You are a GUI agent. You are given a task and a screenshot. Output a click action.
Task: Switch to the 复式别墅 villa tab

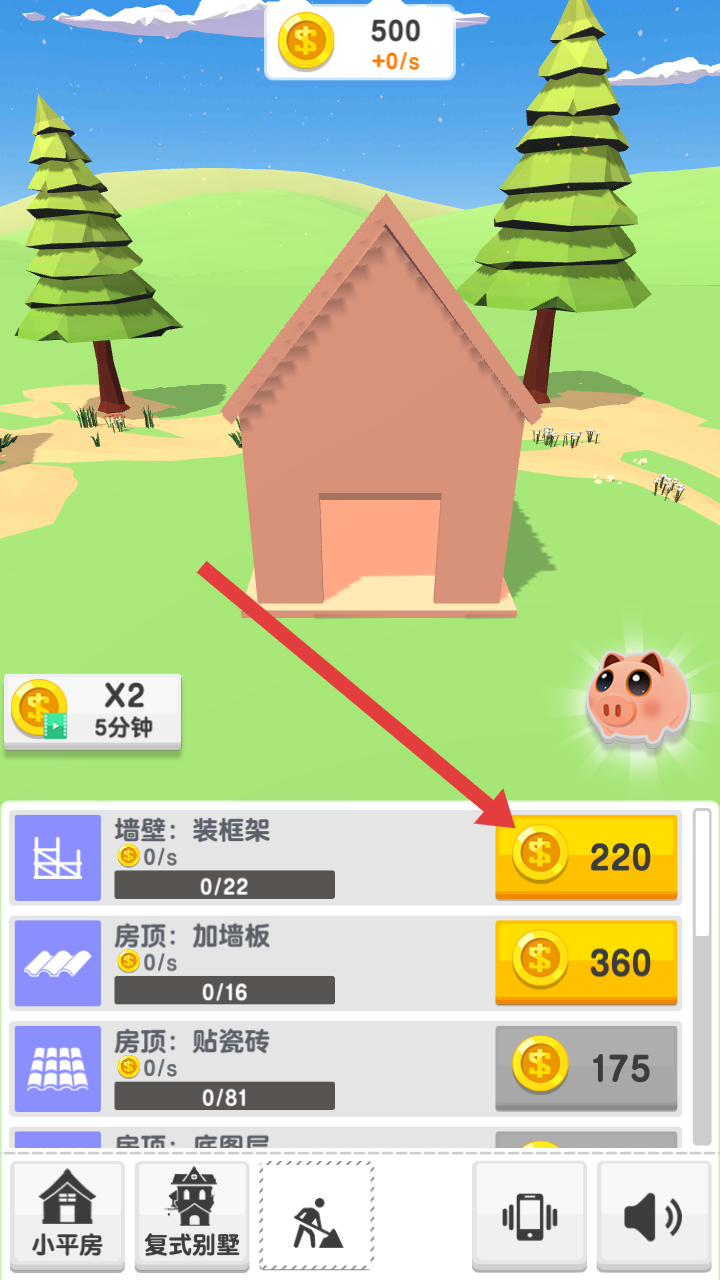[x=192, y=1215]
